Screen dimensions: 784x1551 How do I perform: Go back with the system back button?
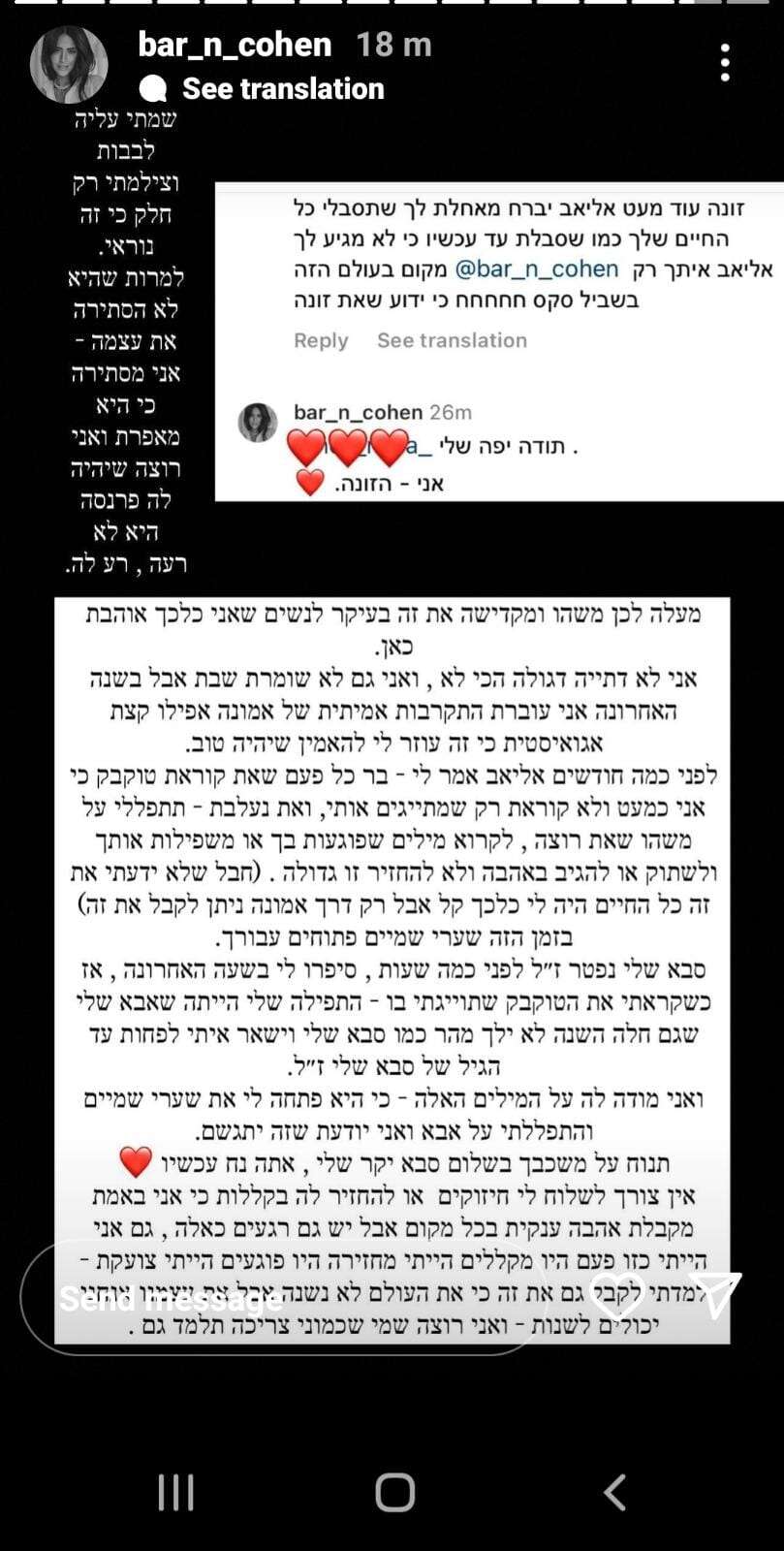[x=614, y=1493]
